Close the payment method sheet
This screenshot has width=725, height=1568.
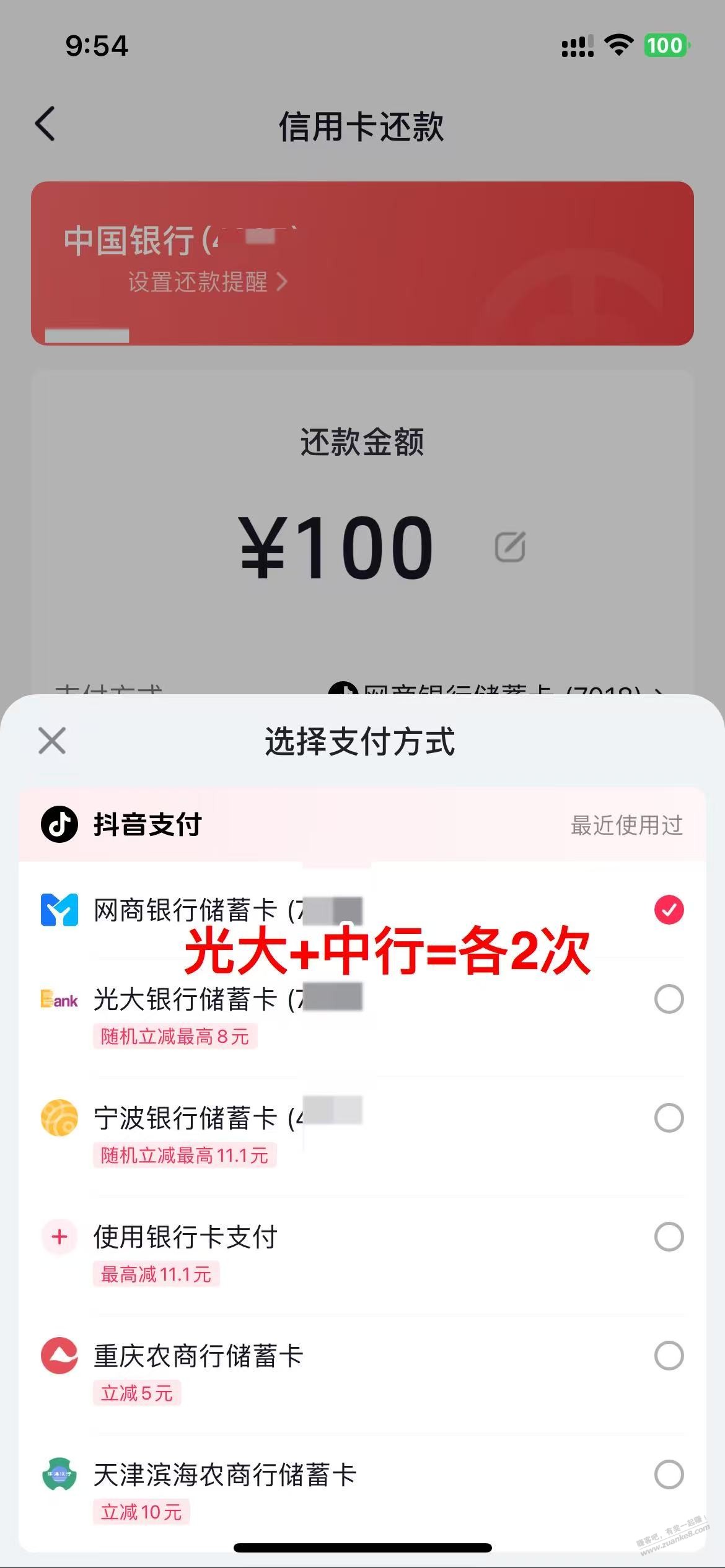(x=52, y=741)
